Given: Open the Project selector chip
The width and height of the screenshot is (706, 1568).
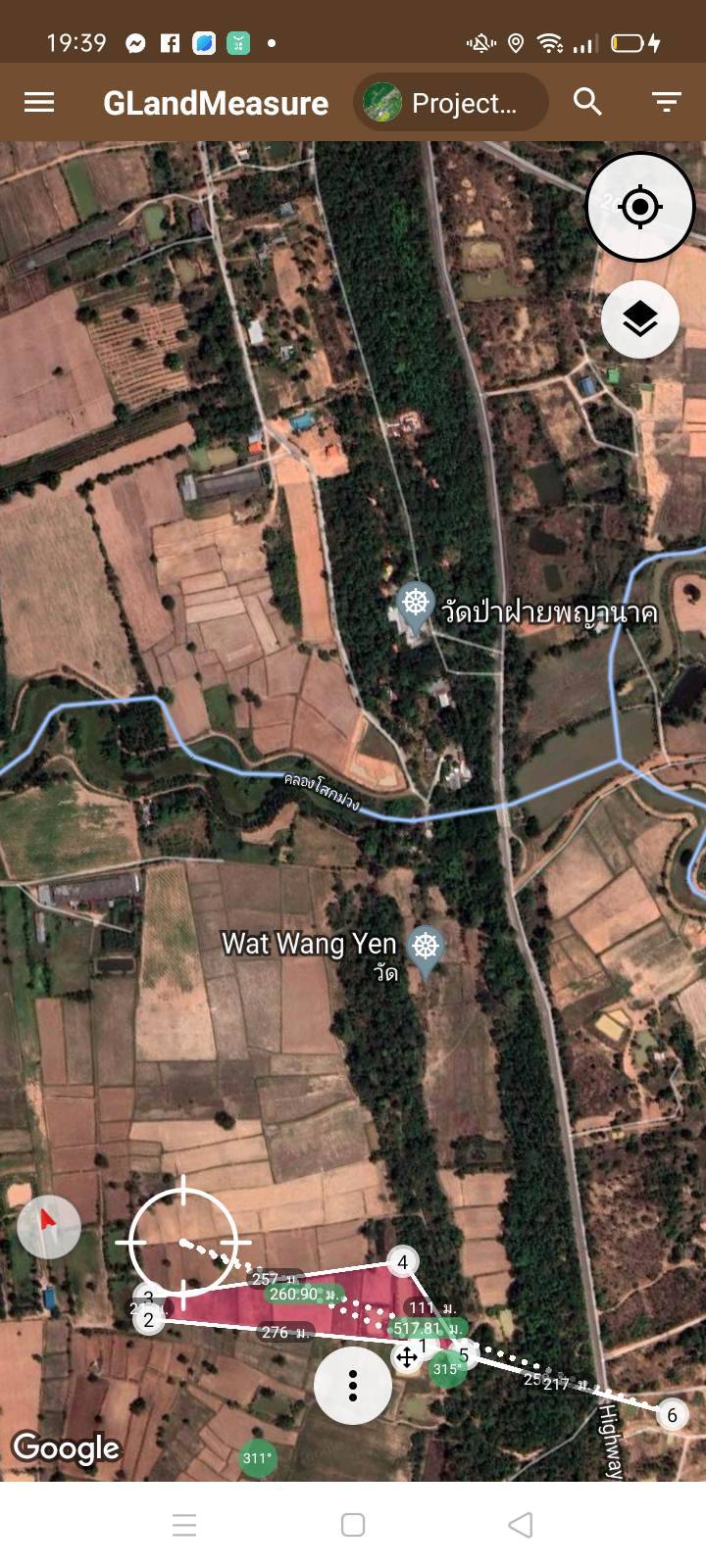Looking at the screenshot, I should (x=451, y=103).
